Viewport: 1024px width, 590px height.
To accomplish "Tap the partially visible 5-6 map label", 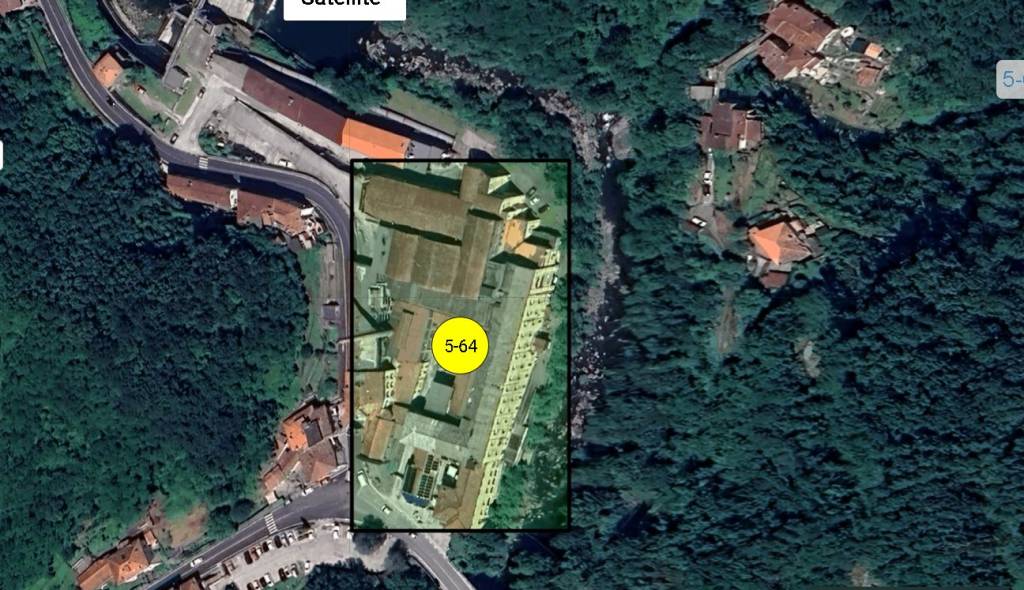I will tap(1011, 79).
